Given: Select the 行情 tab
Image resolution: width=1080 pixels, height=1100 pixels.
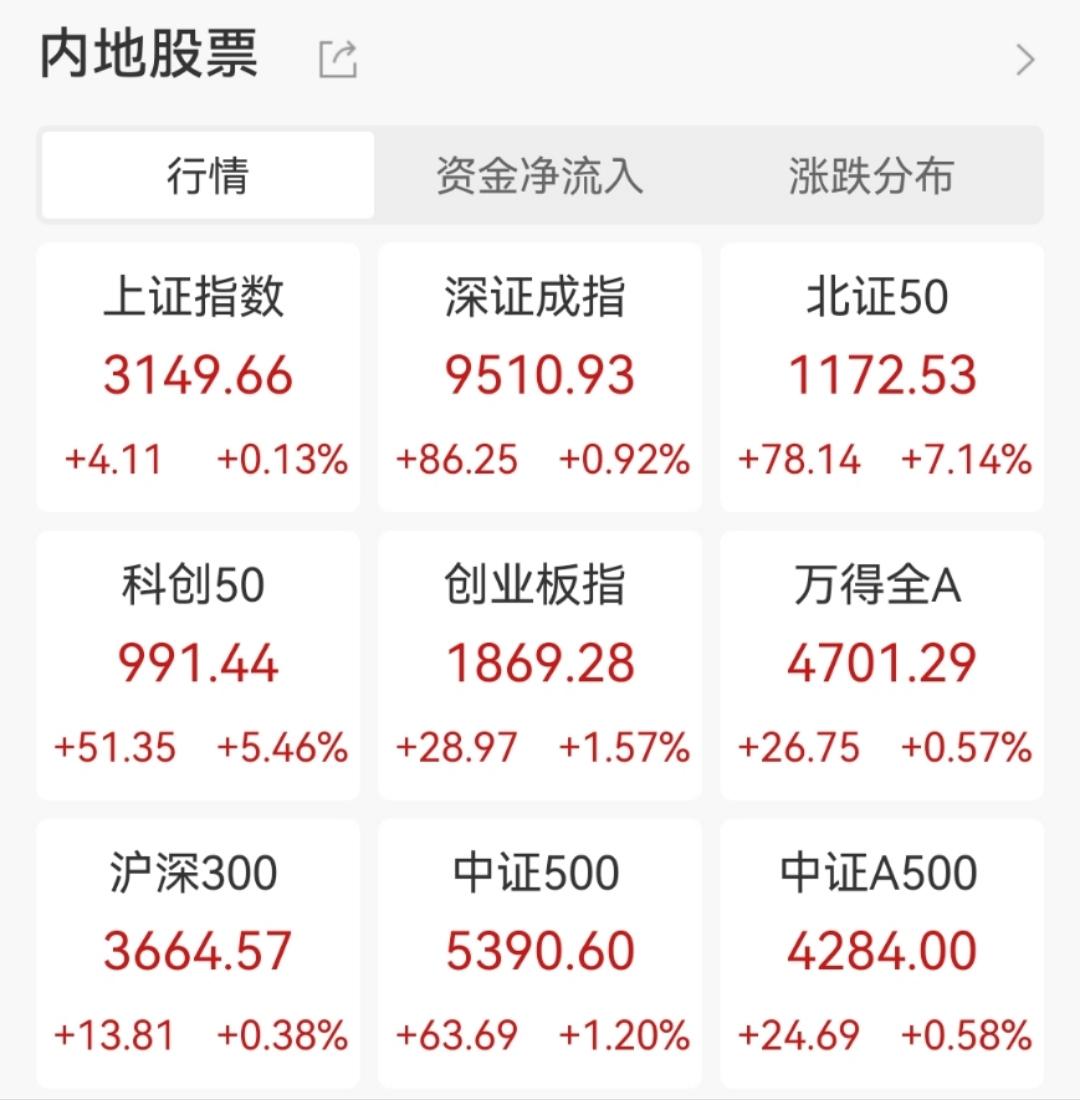Looking at the screenshot, I should coord(207,176).
